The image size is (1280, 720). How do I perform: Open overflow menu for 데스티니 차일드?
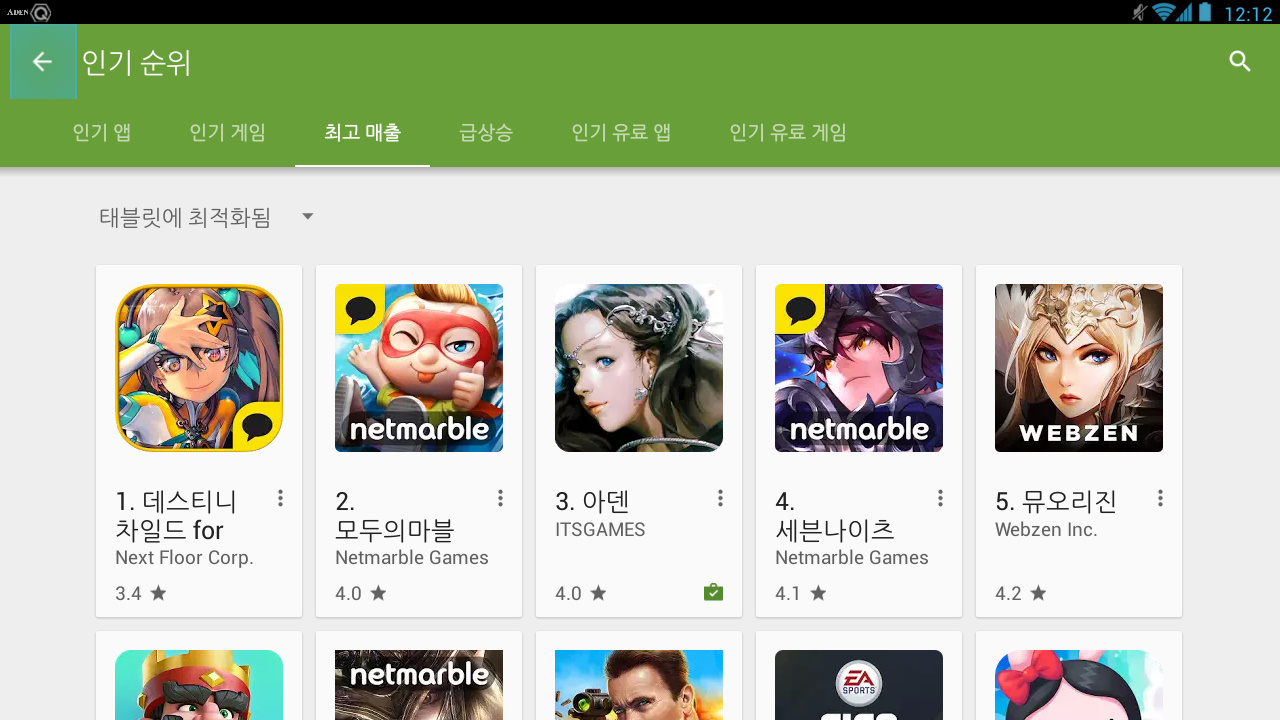[x=280, y=498]
